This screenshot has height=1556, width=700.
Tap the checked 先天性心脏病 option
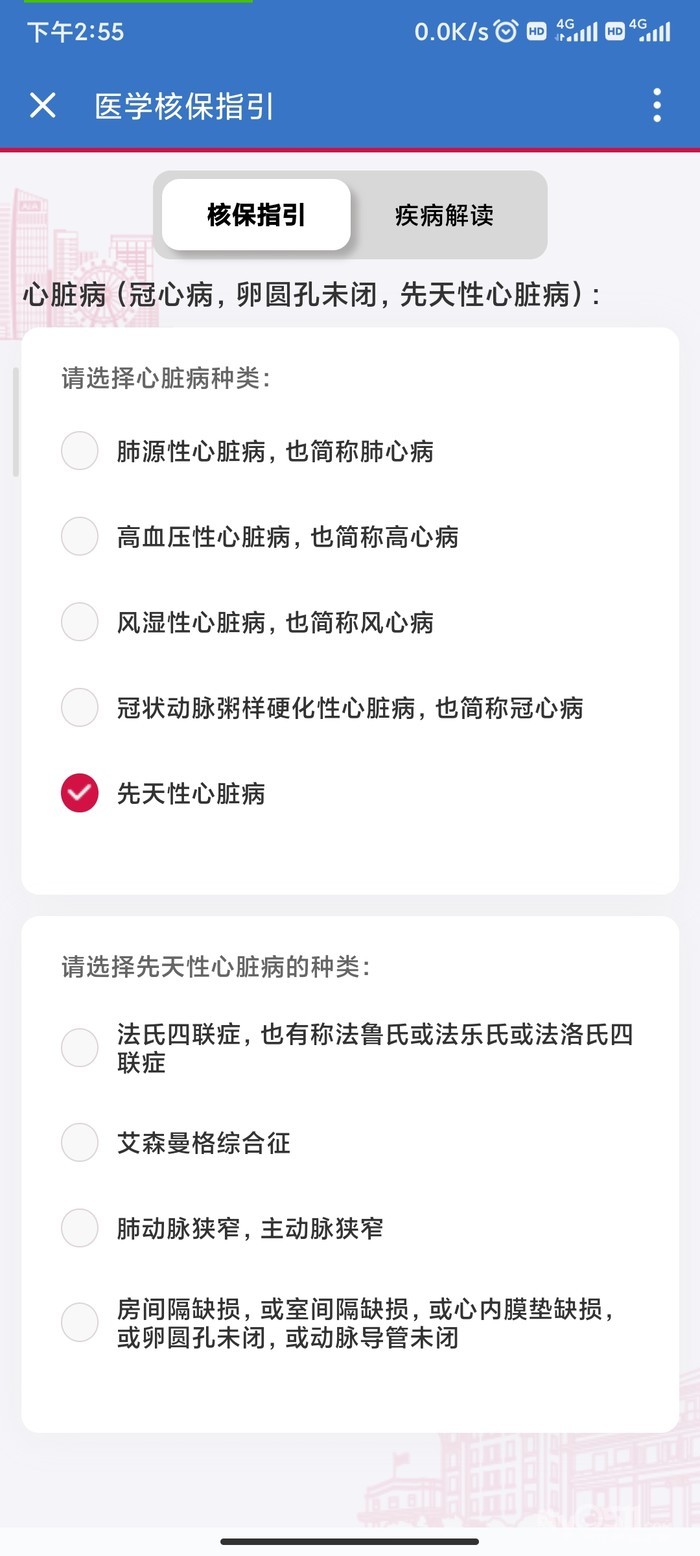tap(80, 793)
